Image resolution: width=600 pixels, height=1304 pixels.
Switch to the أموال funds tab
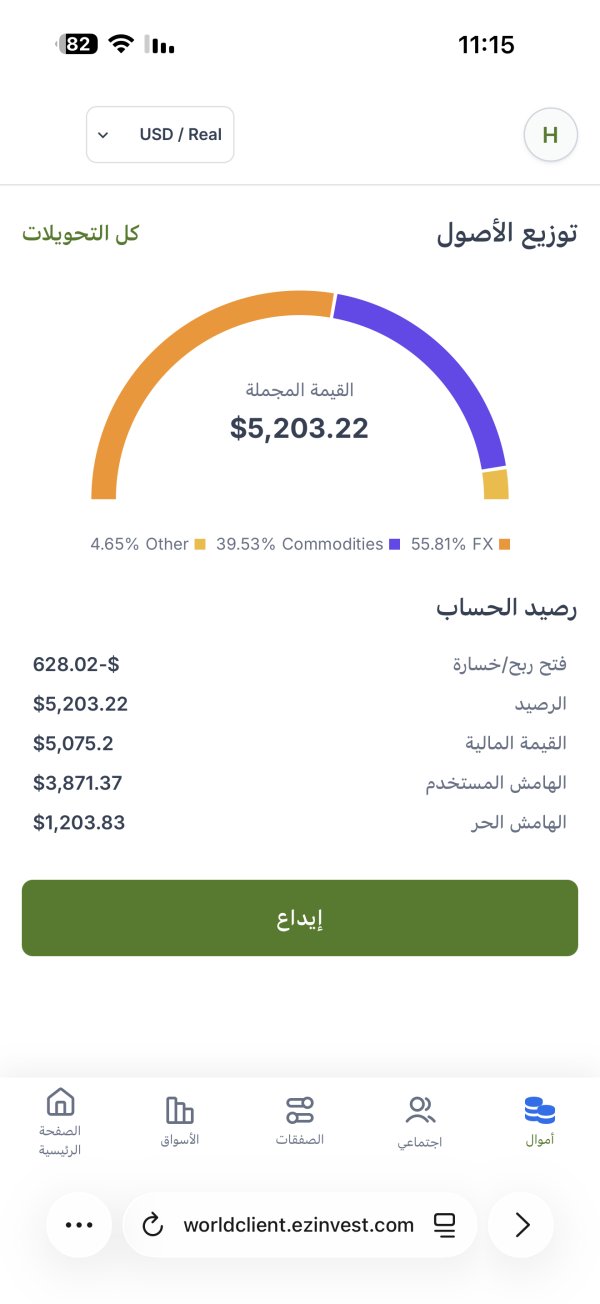tap(539, 1121)
